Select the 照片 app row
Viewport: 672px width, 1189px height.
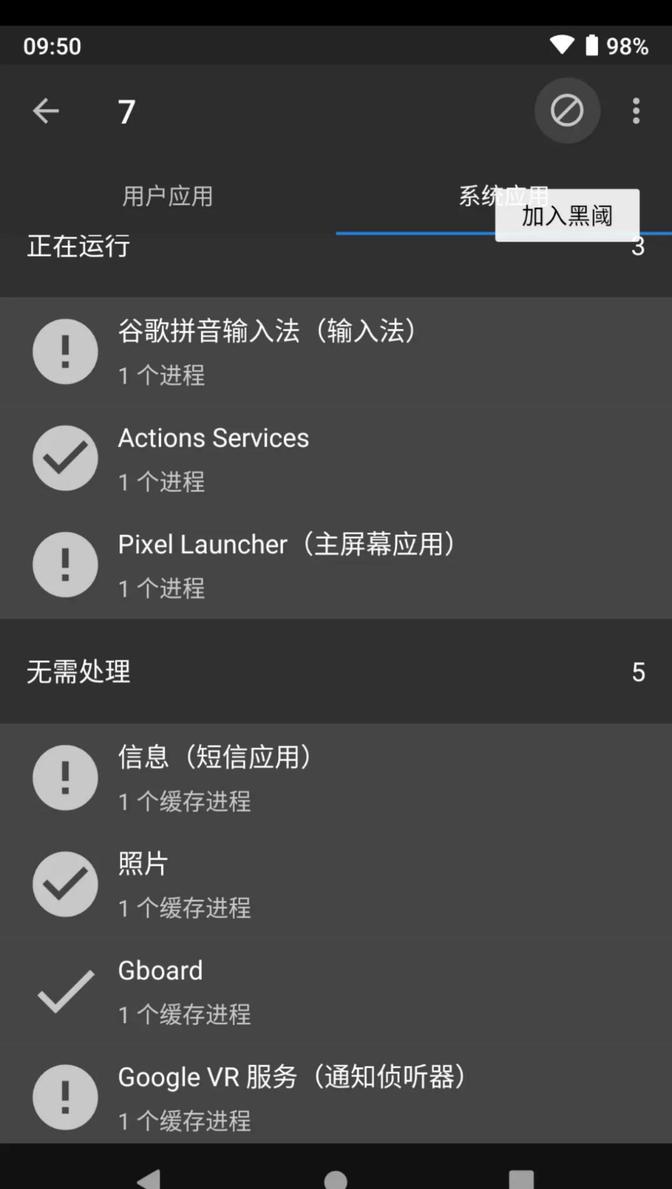[x=336, y=884]
